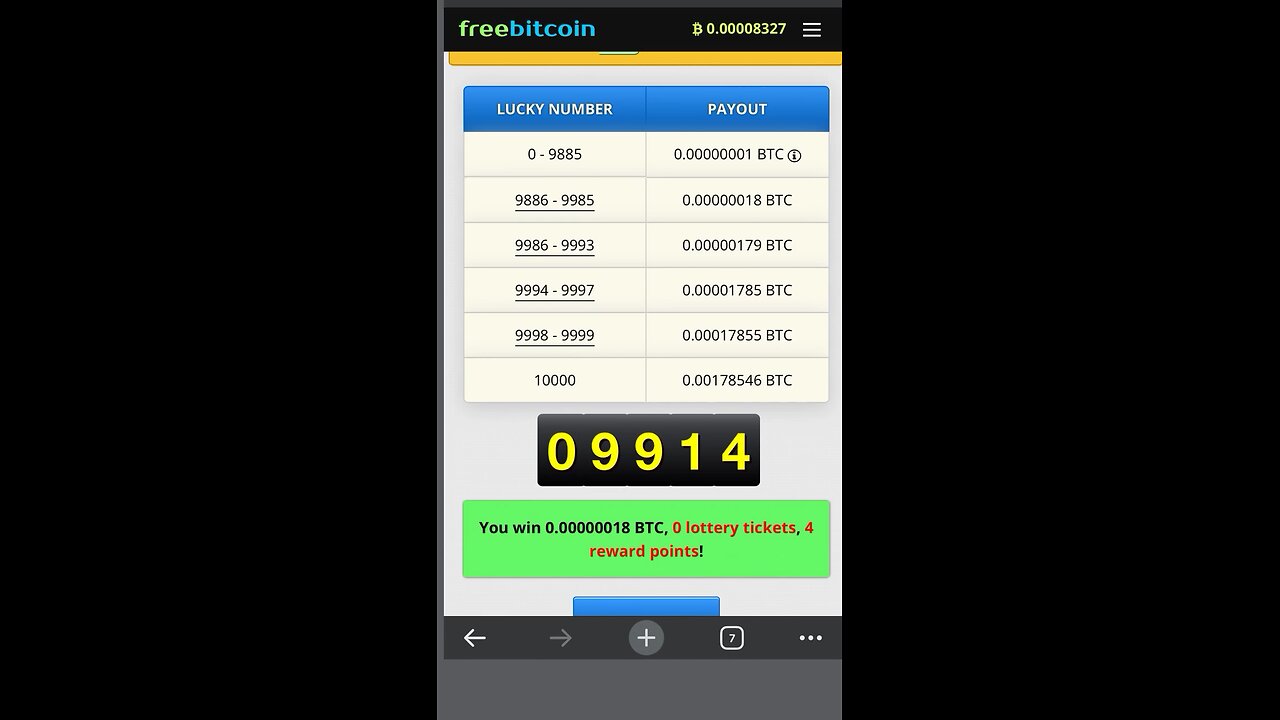Viewport: 1280px width, 720px height.
Task: Open the hamburger menu
Action: click(x=812, y=30)
